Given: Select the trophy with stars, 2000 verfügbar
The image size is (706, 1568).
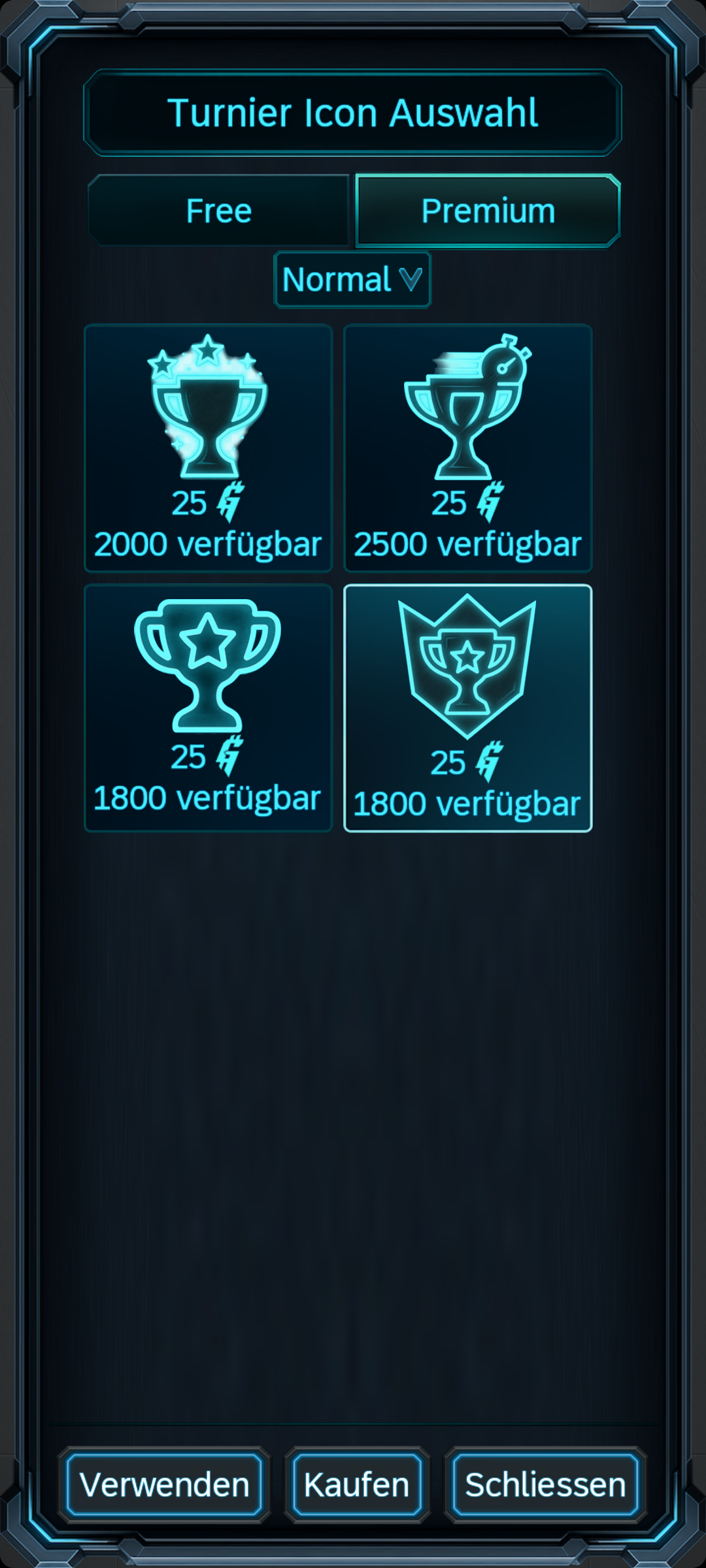Looking at the screenshot, I should coord(208,448).
